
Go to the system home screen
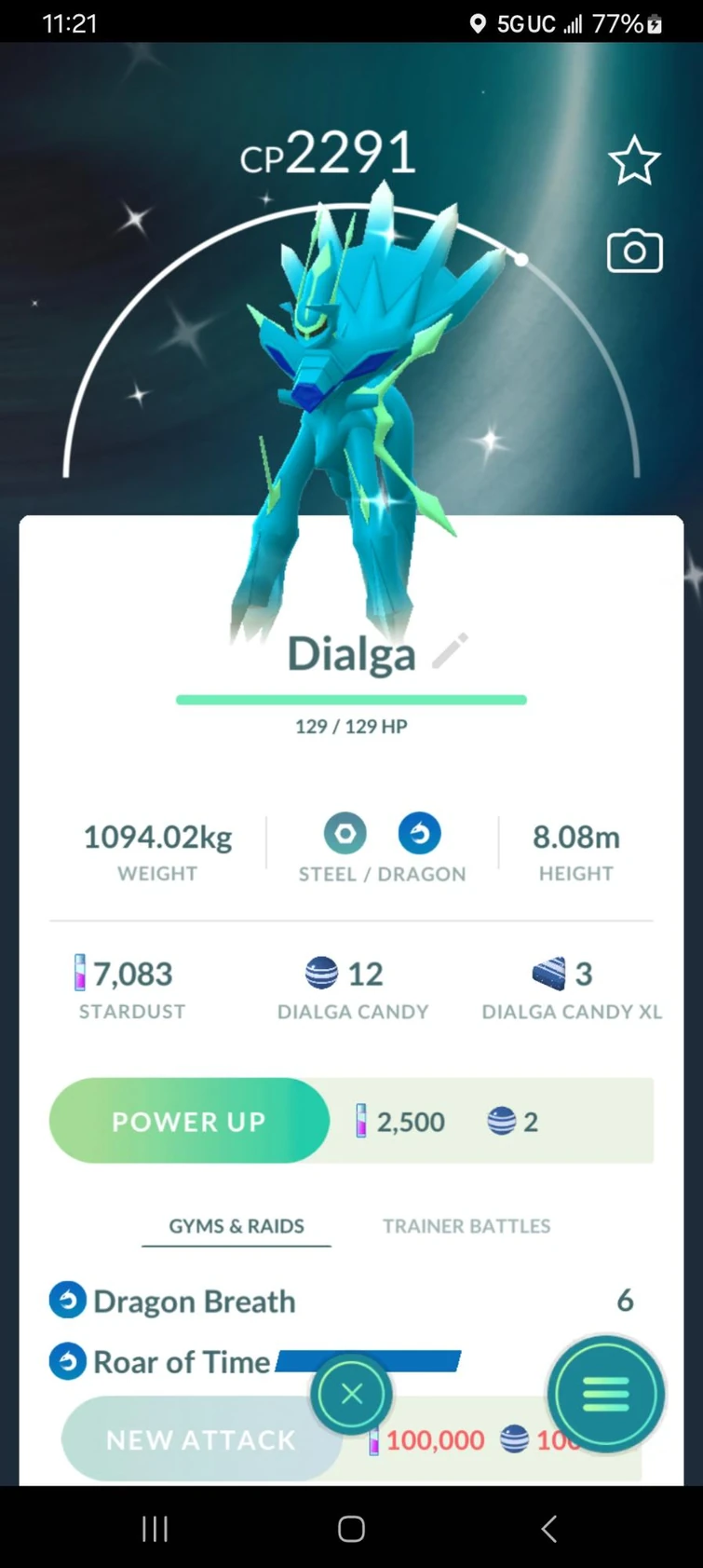pyautogui.click(x=351, y=1528)
